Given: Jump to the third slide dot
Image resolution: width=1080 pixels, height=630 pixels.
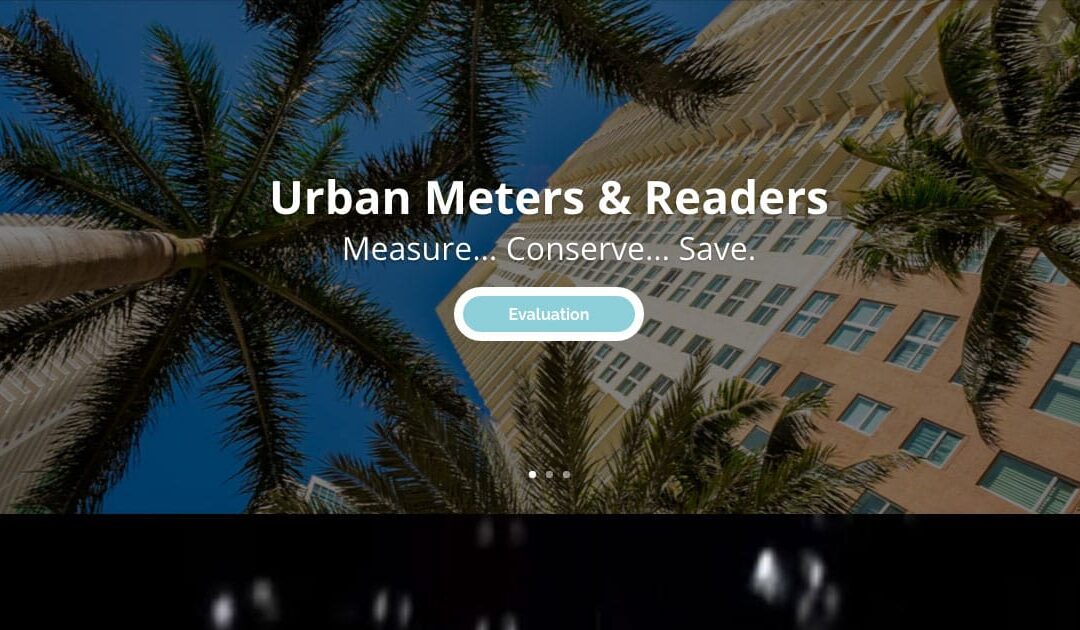Looking at the screenshot, I should click(x=566, y=474).
